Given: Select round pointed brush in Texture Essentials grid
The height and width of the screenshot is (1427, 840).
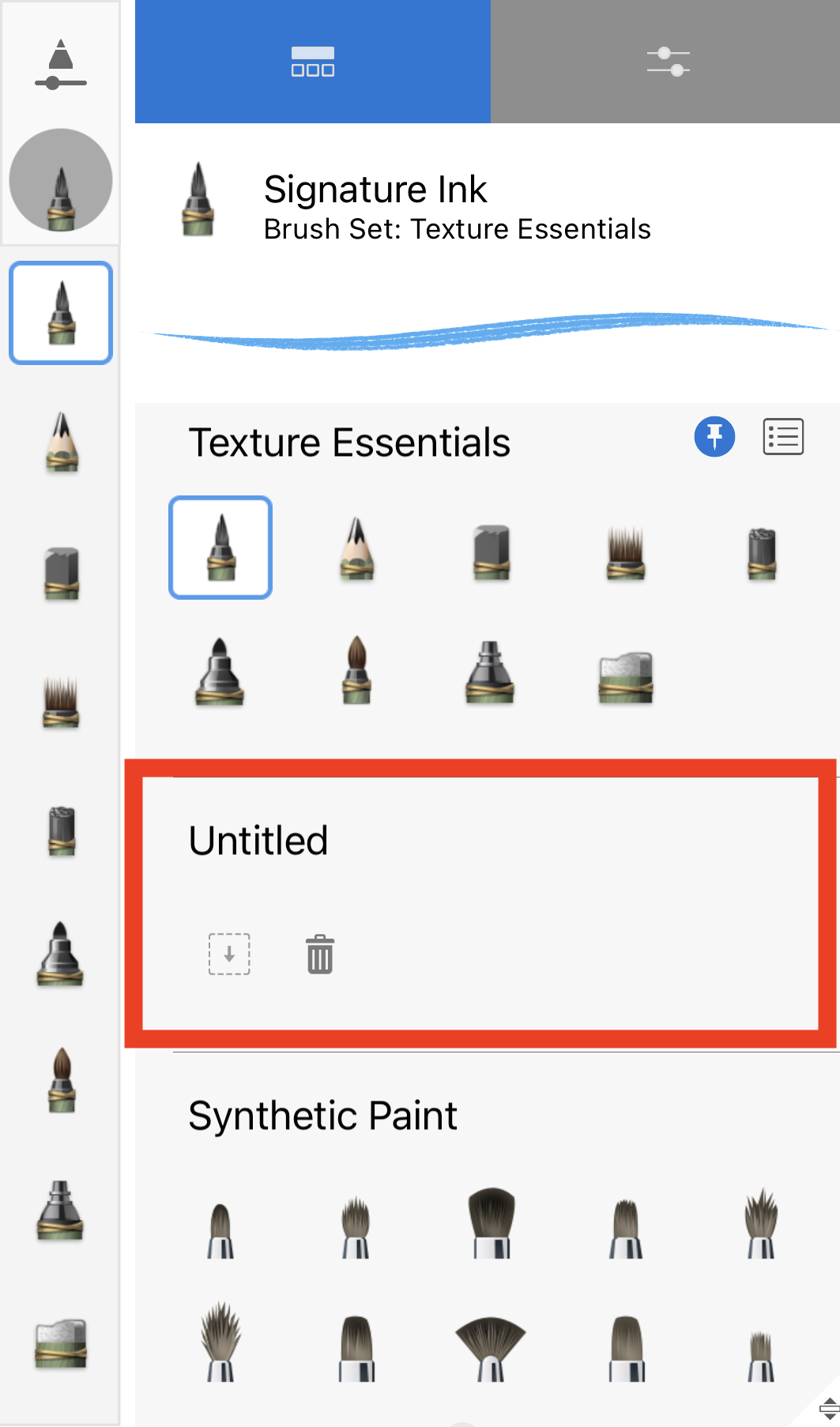Looking at the screenshot, I should coord(356,670).
